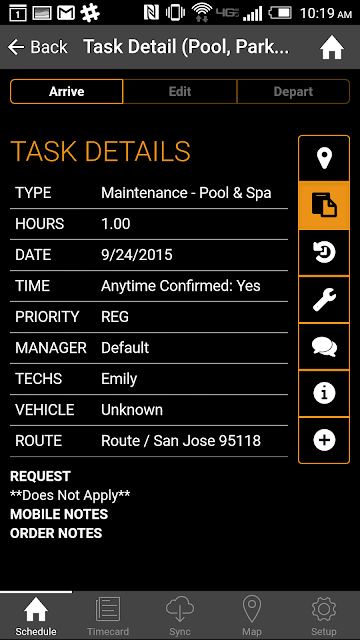Image resolution: width=360 pixels, height=640 pixels.
Task: Go back using the Back arrow
Action: (38, 47)
